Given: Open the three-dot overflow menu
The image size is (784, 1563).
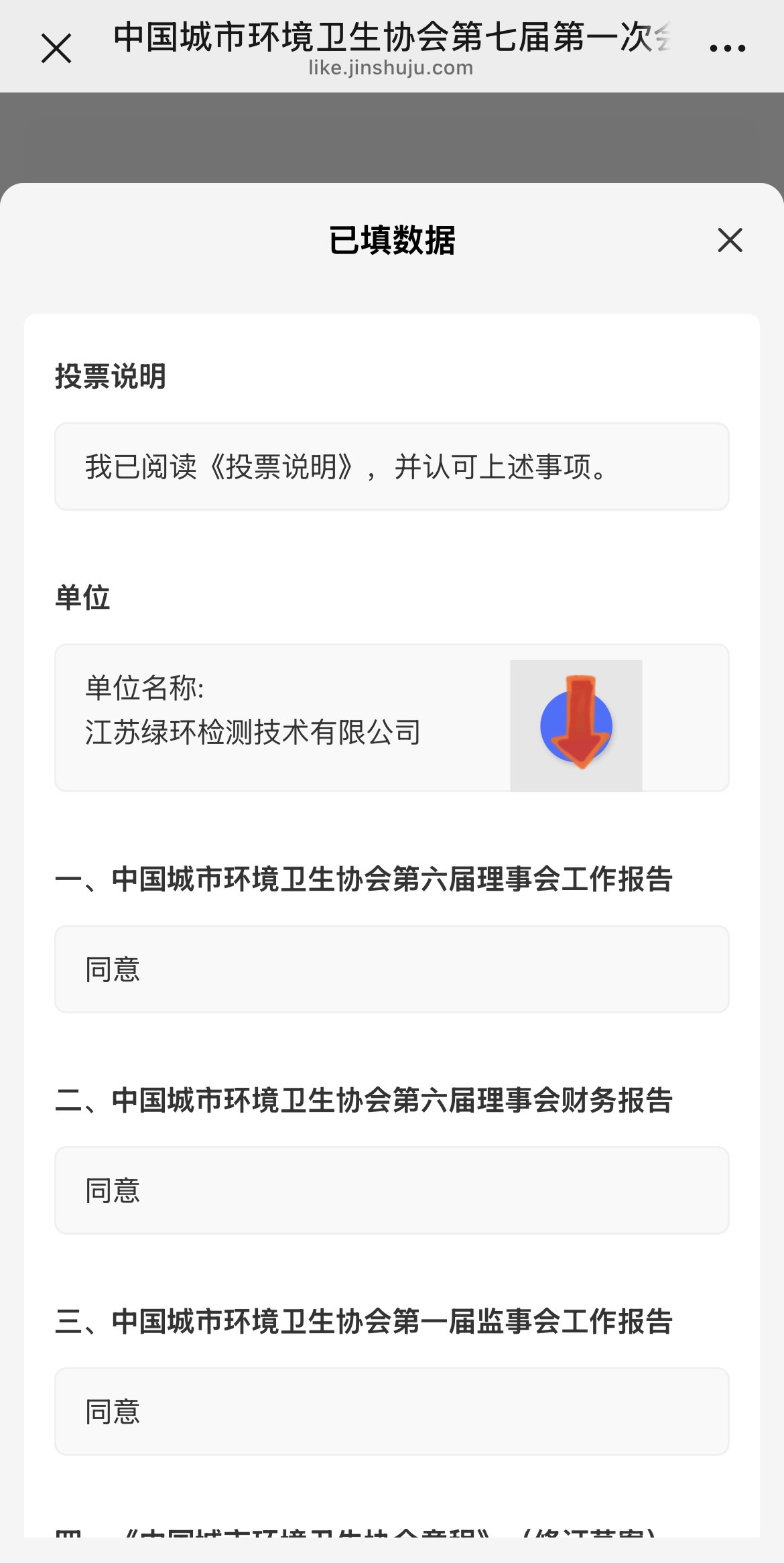Looking at the screenshot, I should pos(727,48).
